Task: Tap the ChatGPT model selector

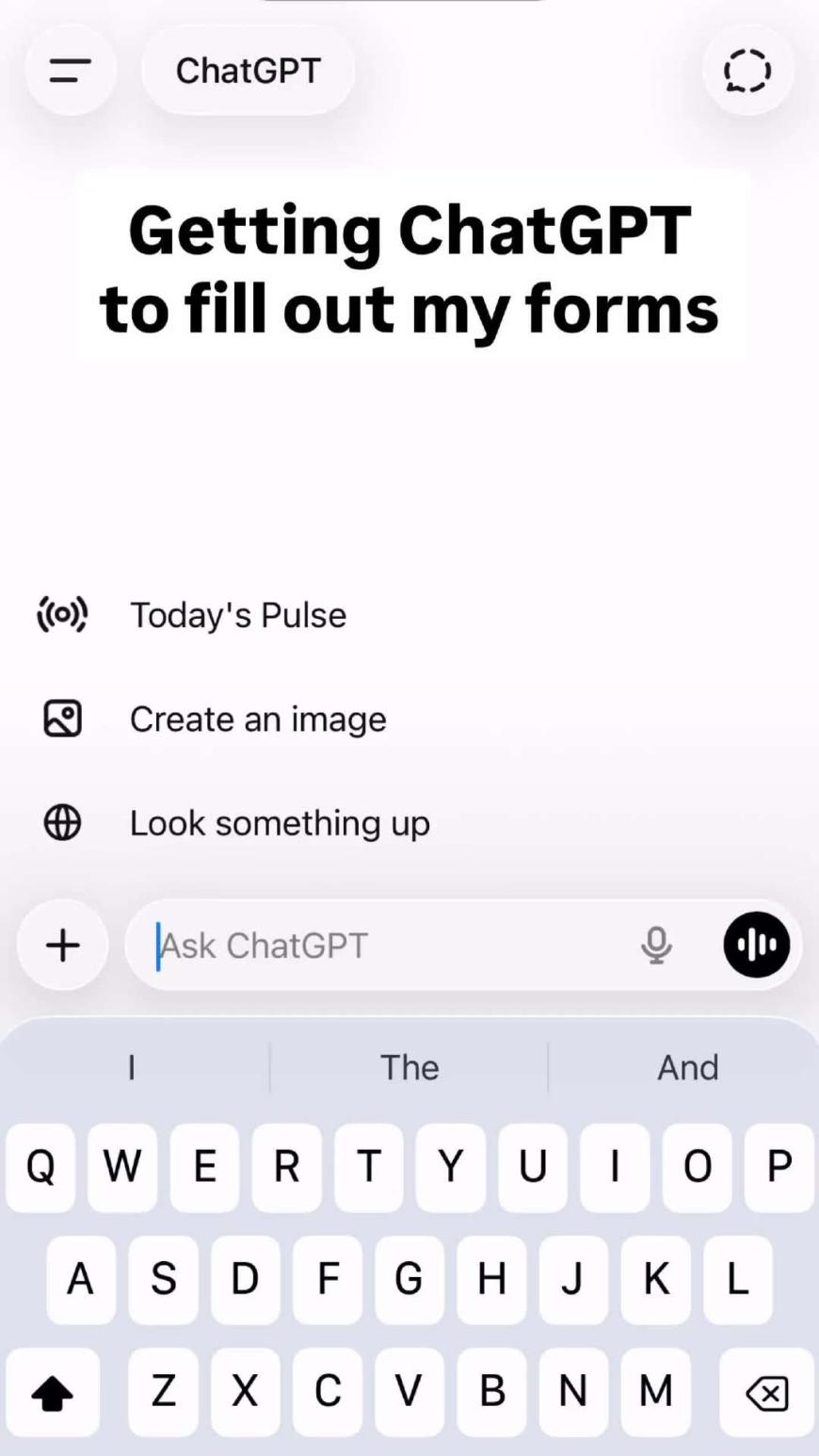Action: (249, 71)
